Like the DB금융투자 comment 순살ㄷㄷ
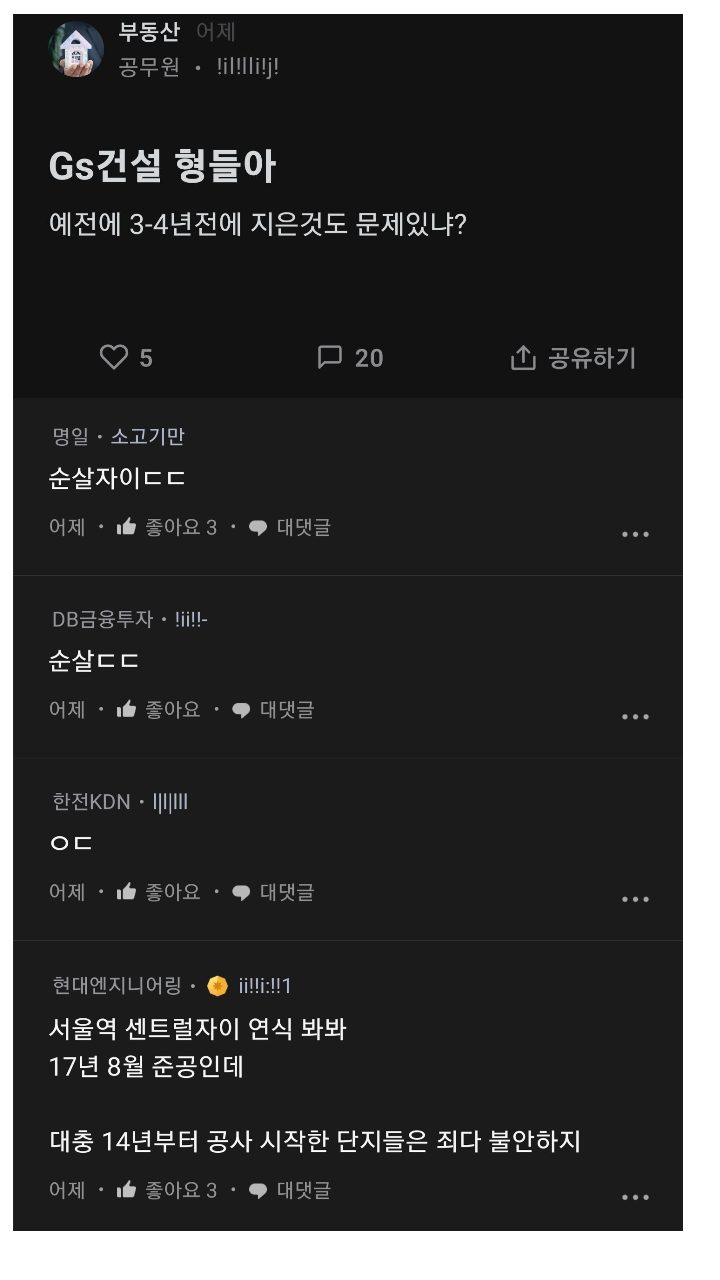The height and width of the screenshot is (1280, 720). (x=158, y=710)
